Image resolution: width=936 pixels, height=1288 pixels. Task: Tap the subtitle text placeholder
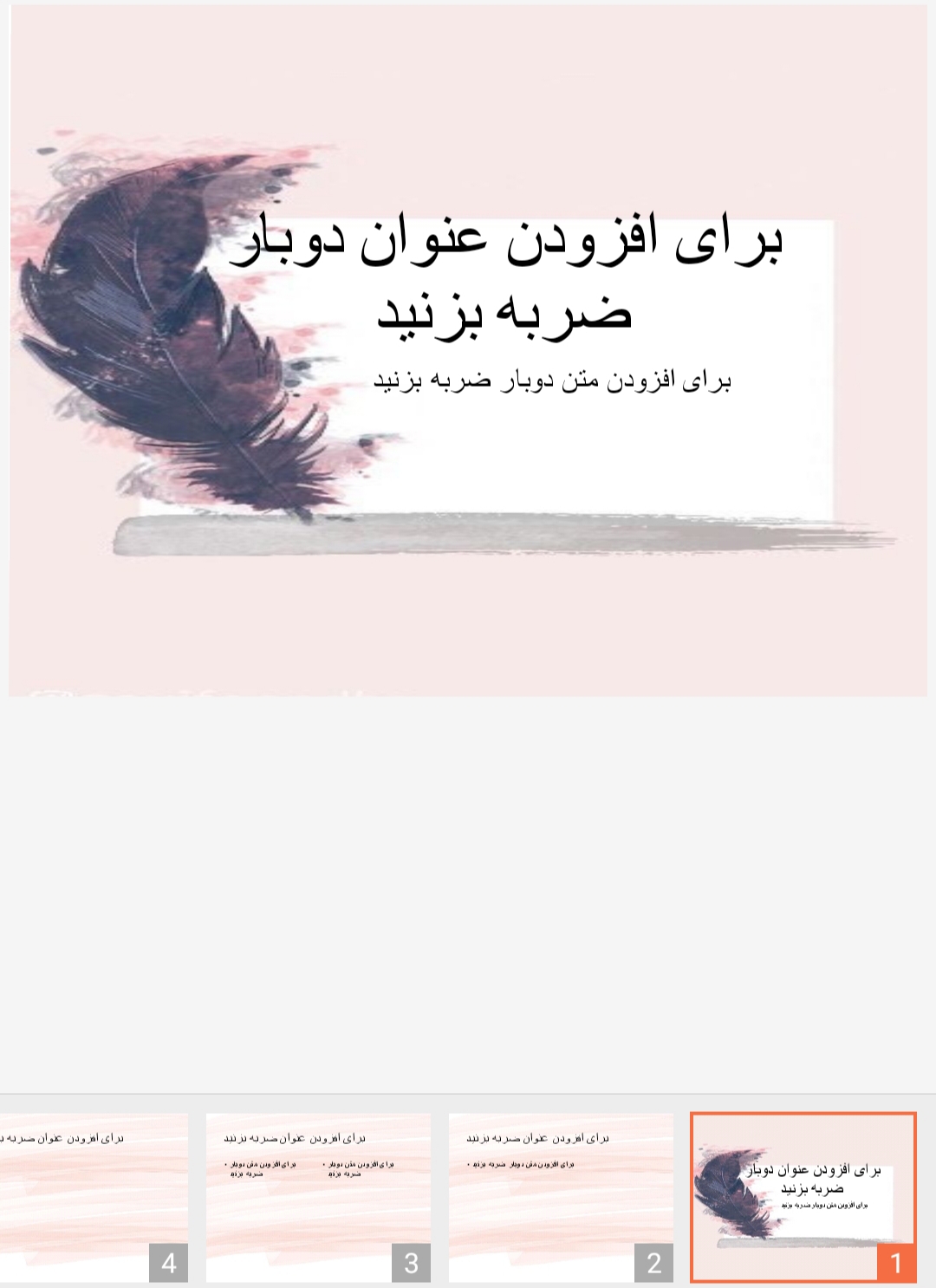(552, 381)
